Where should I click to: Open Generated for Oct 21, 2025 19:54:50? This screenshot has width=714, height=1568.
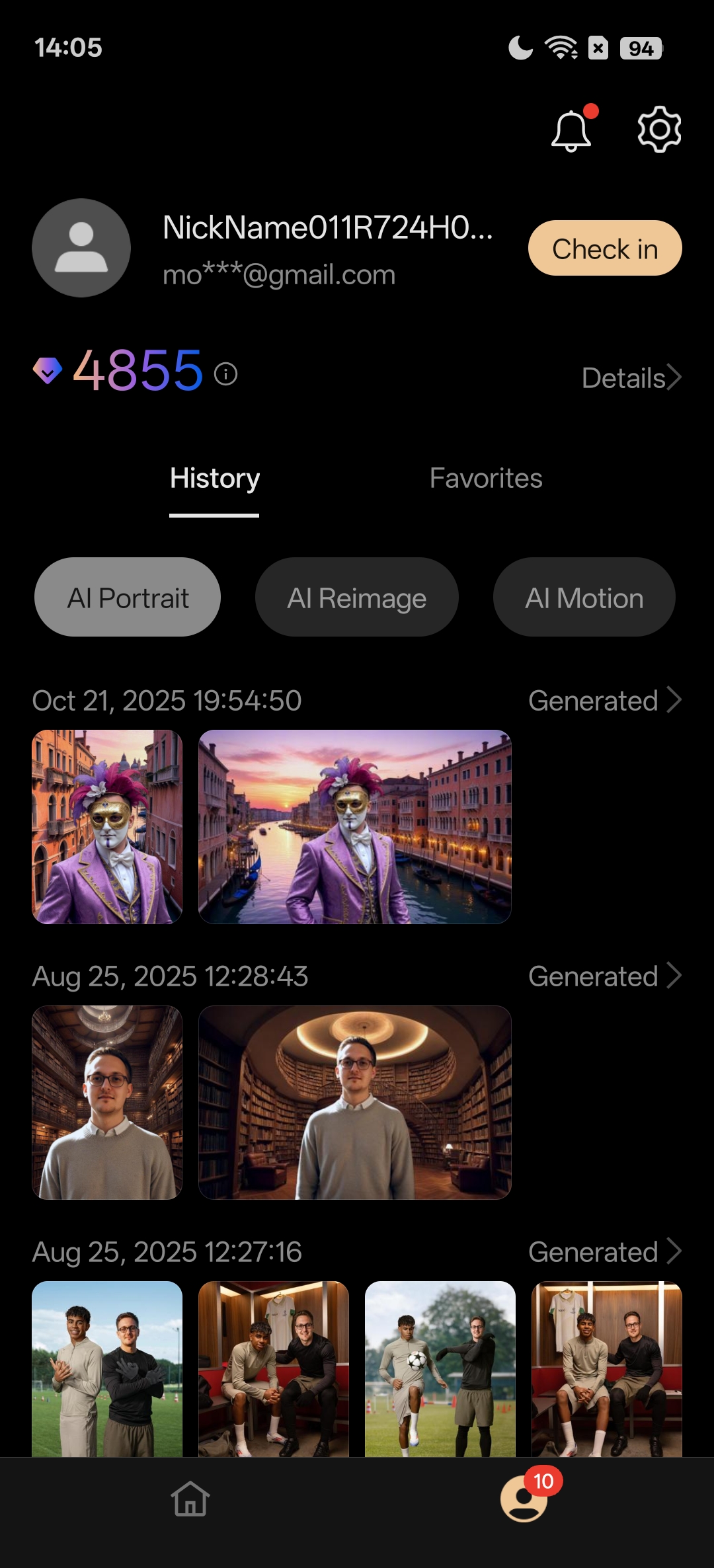point(604,701)
